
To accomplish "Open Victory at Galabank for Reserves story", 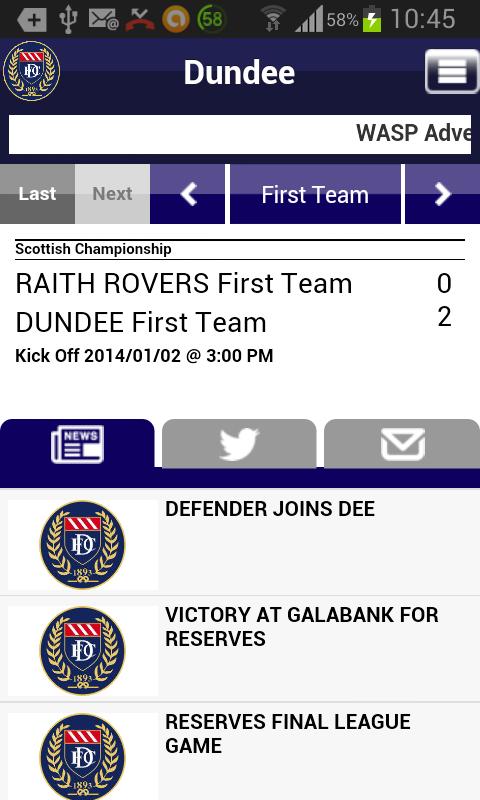I will click(240, 649).
